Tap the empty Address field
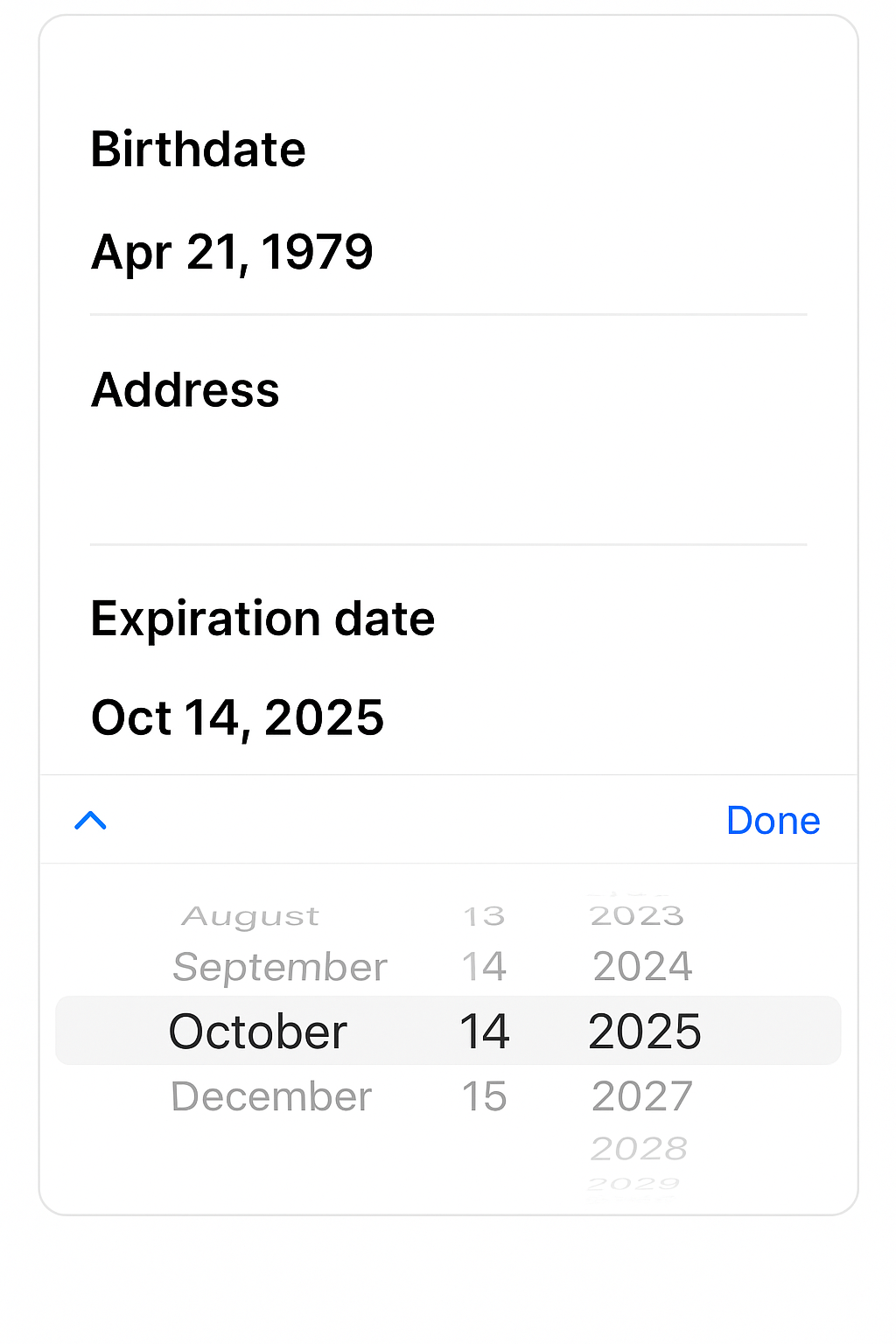Image resolution: width=896 pixels, height=1344 pixels. pyautogui.click(x=448, y=472)
